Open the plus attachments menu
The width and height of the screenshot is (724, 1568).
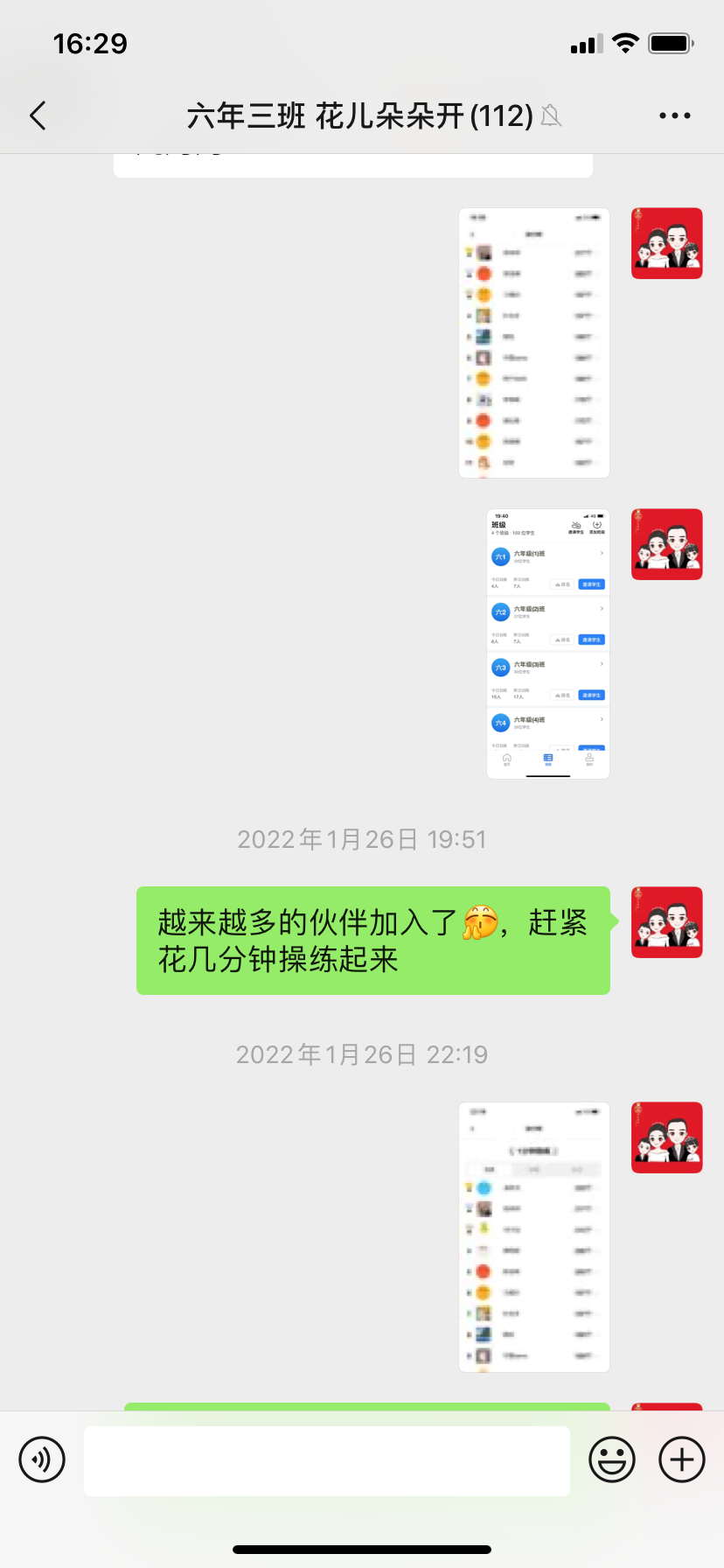[681, 1459]
